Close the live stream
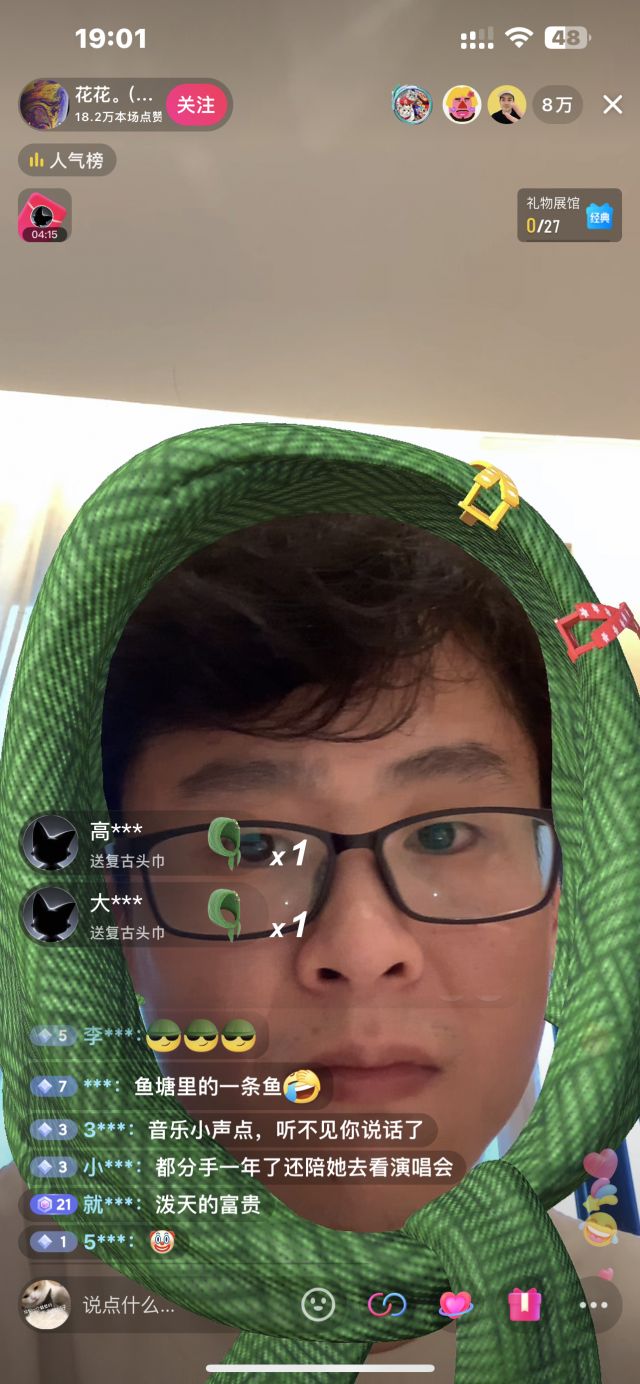Image resolution: width=640 pixels, height=1384 pixels. click(x=612, y=105)
